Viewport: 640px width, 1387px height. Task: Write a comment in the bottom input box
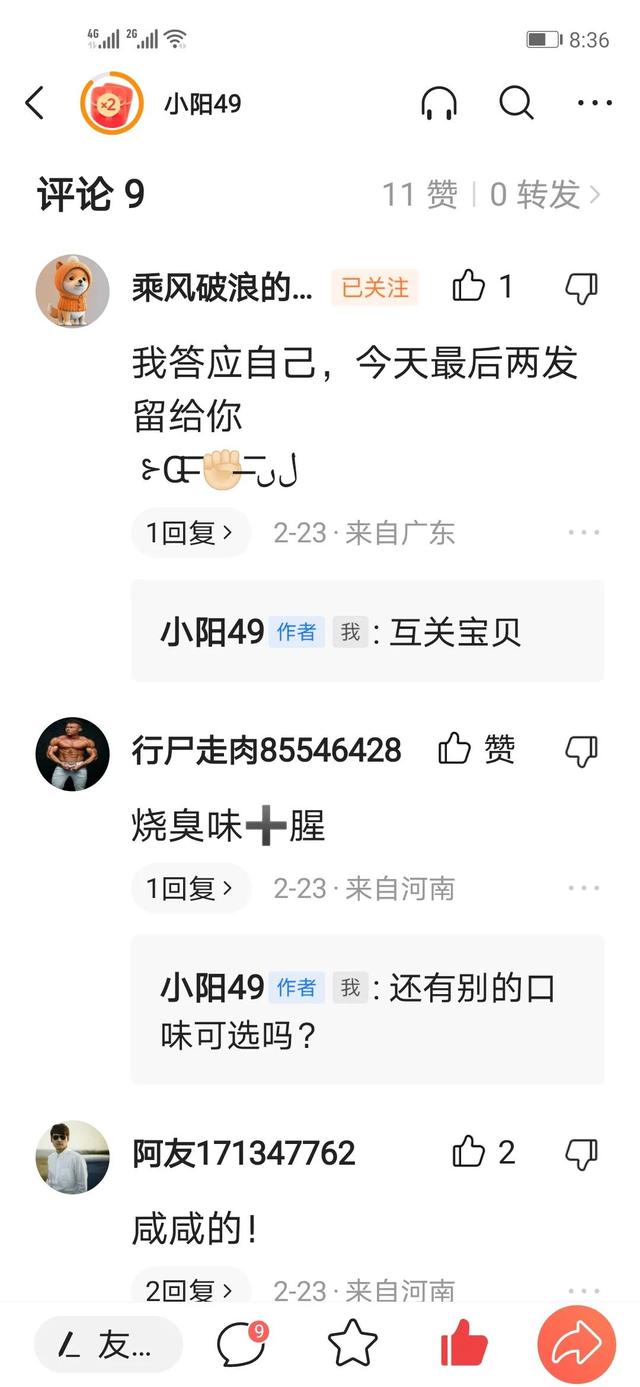108,1345
